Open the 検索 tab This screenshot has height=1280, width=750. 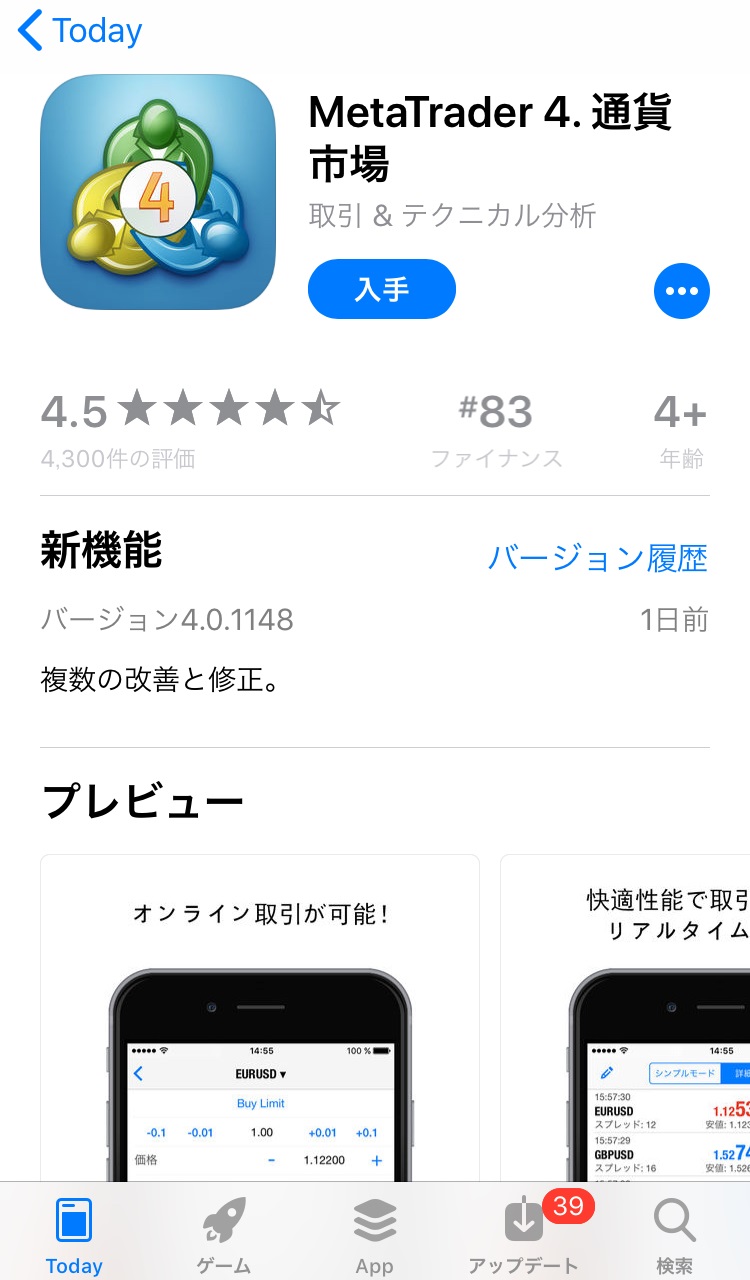pos(674,1236)
